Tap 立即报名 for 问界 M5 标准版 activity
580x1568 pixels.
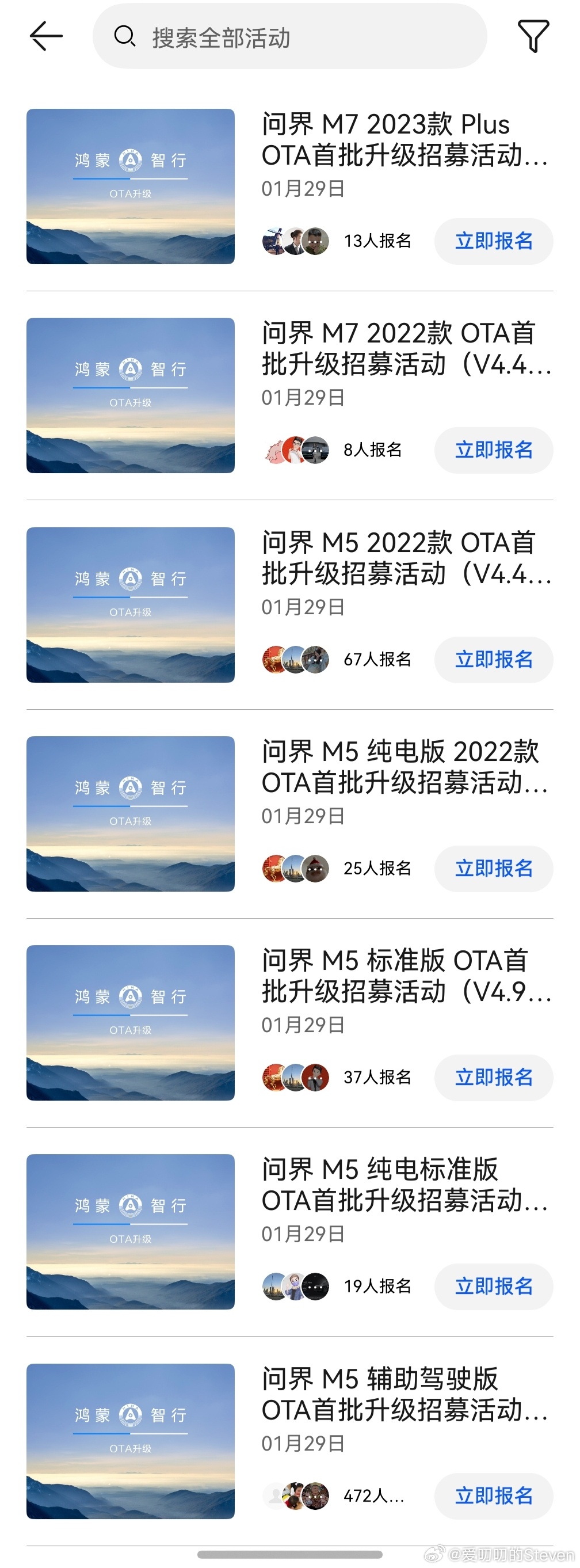(x=494, y=1078)
